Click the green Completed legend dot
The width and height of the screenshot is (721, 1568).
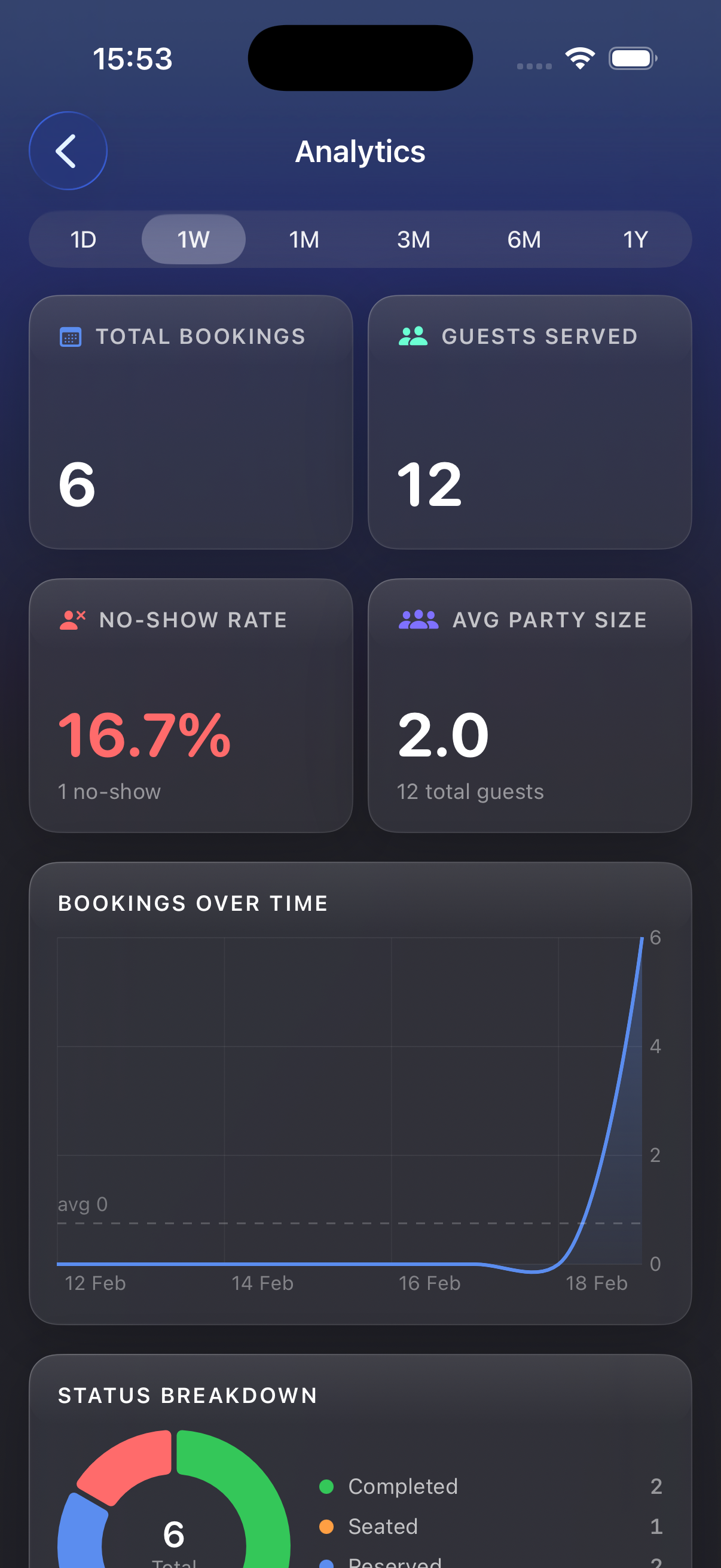pyautogui.click(x=328, y=1486)
